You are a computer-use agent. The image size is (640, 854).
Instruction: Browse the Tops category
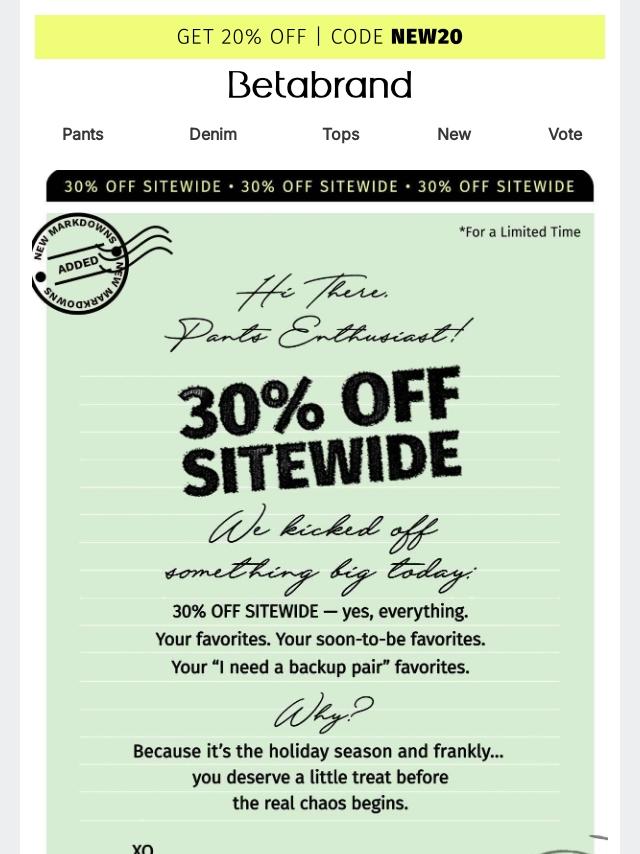pos(341,134)
